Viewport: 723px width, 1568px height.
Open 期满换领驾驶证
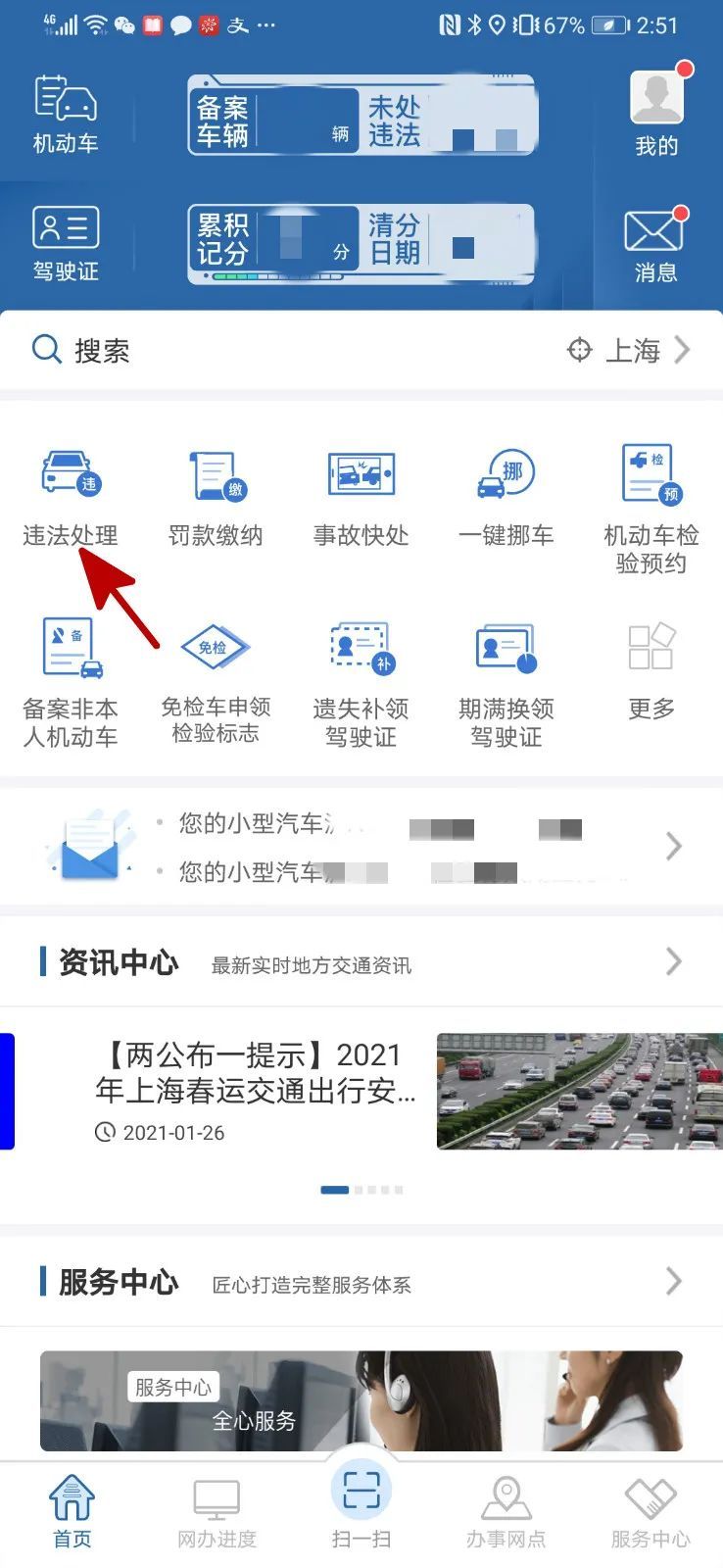point(506,681)
